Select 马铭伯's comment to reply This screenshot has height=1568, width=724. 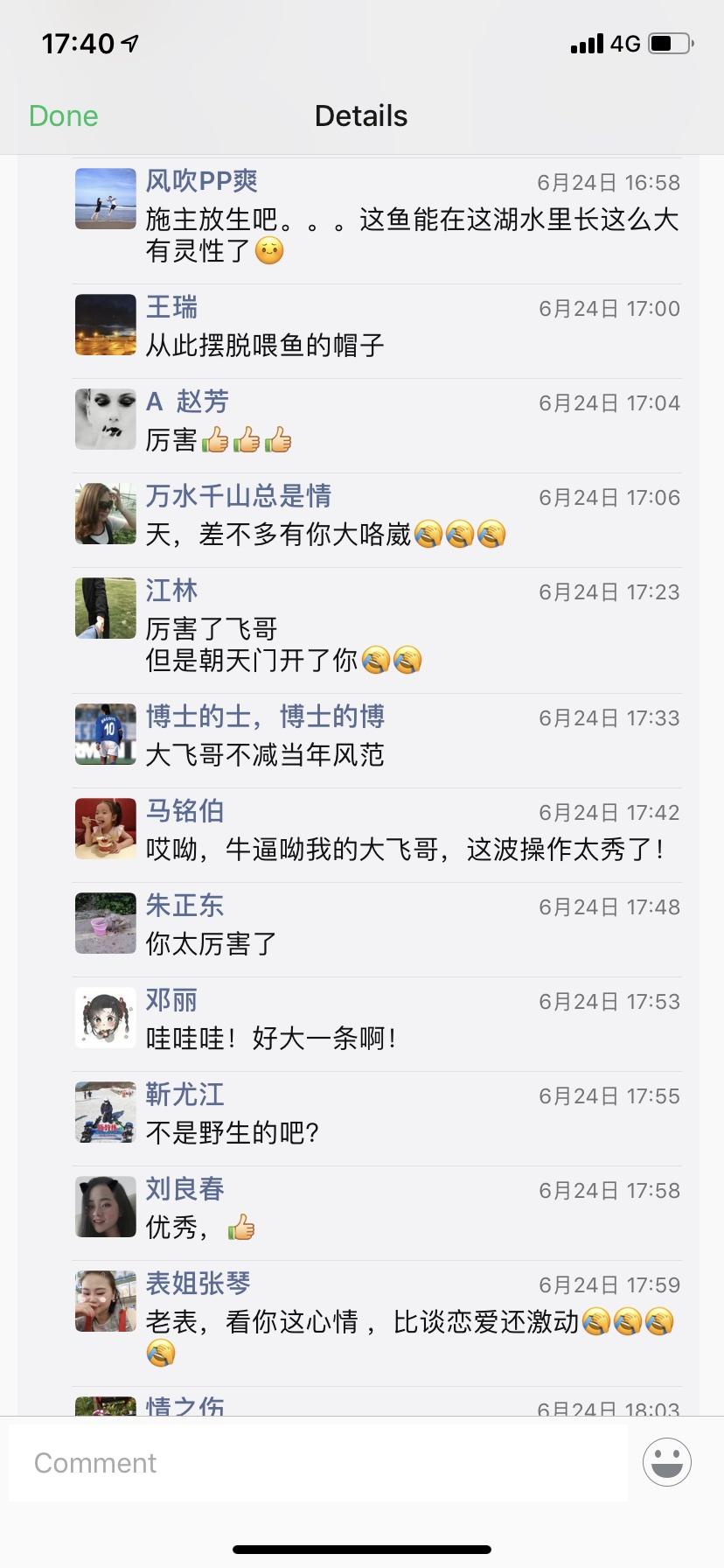click(x=404, y=849)
